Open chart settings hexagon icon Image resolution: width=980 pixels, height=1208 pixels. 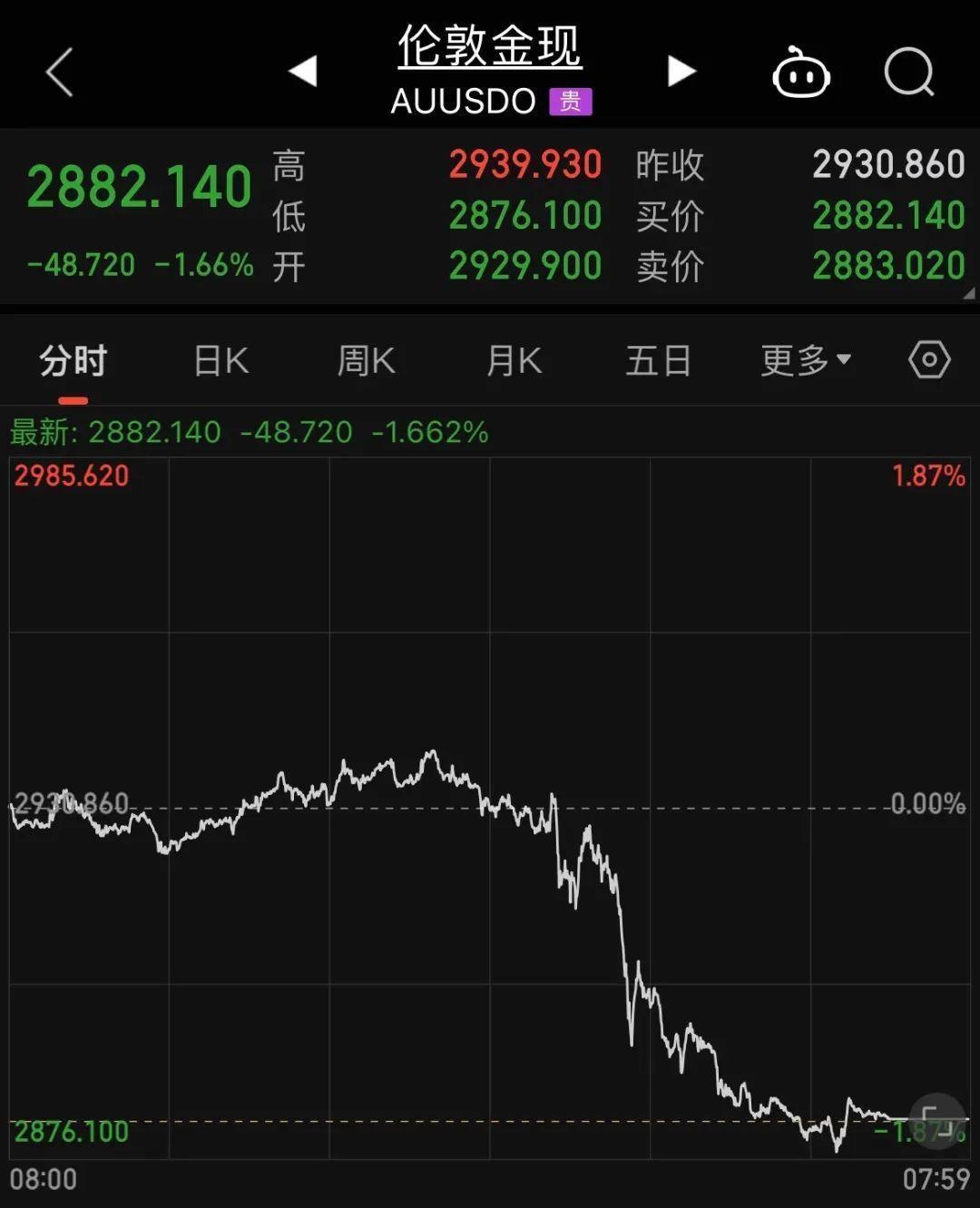pos(929,360)
